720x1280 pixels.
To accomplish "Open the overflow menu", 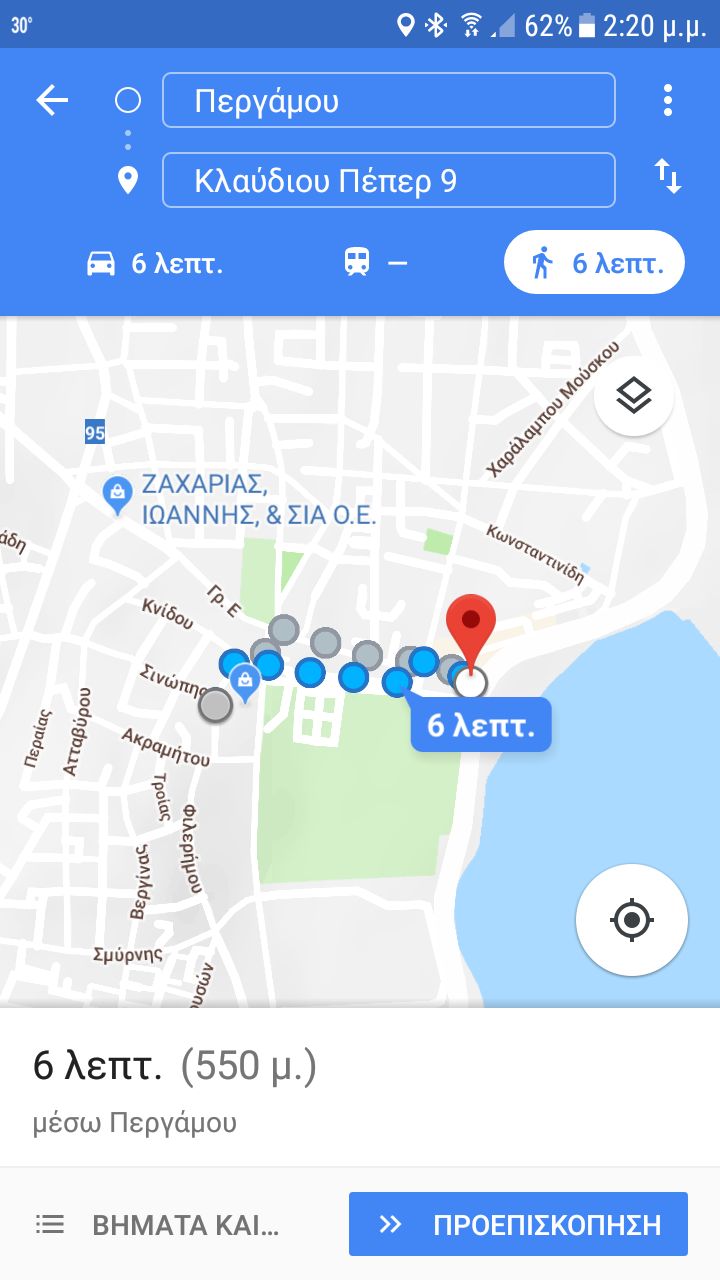I will pos(667,100).
